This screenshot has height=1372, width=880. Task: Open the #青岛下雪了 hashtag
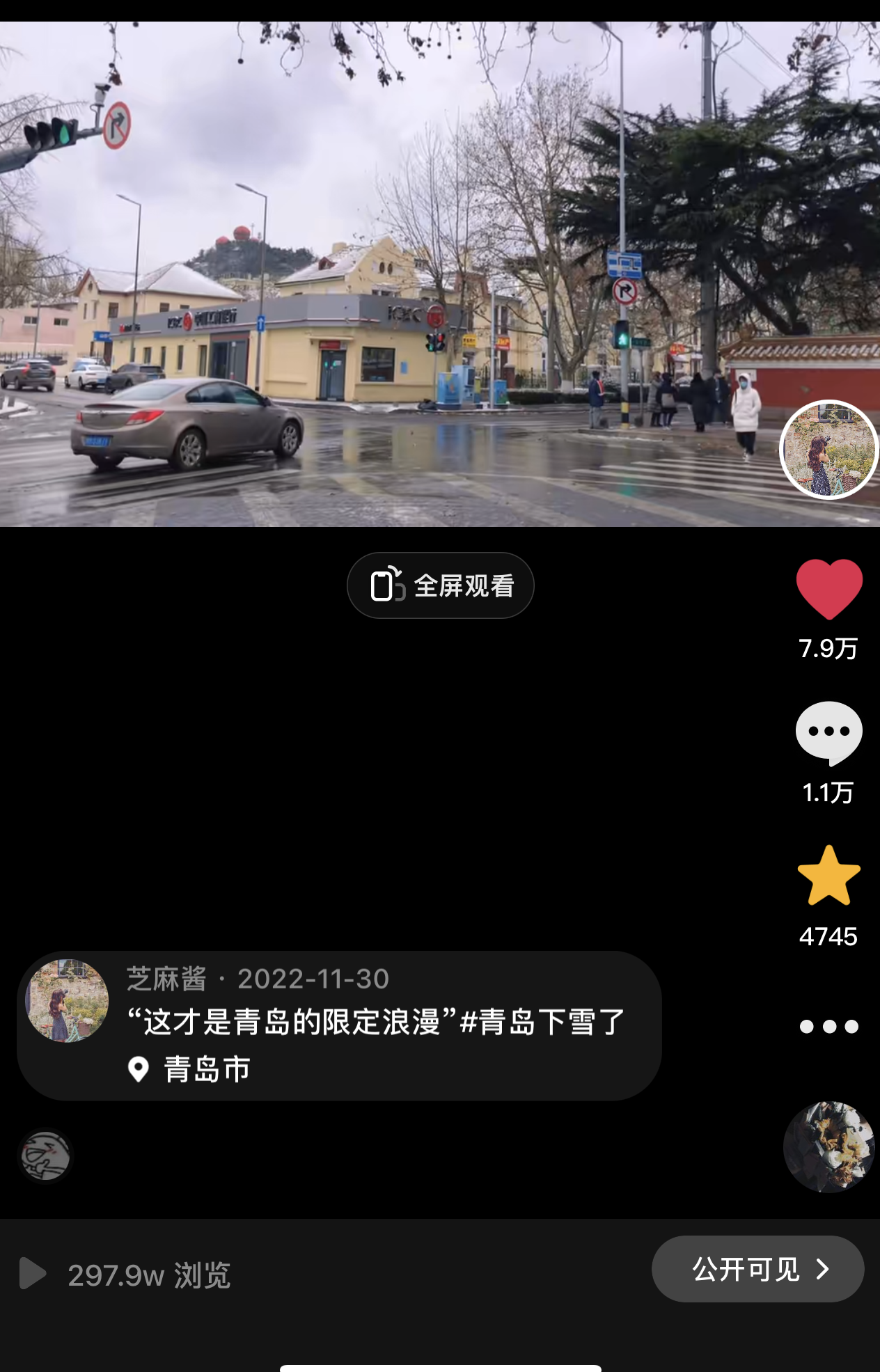click(543, 1022)
